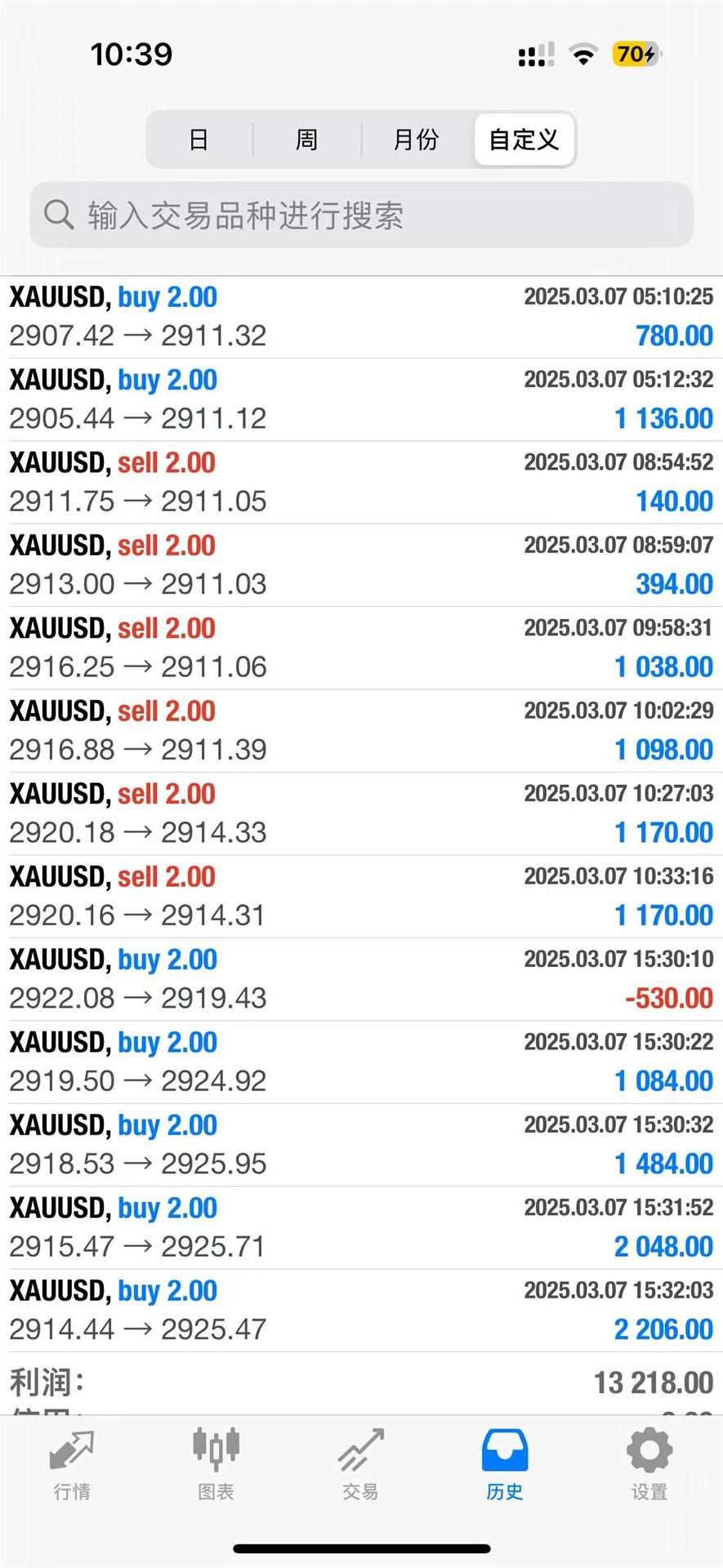
Task: Show details of the -530.00 losing trade
Action: coord(361,979)
